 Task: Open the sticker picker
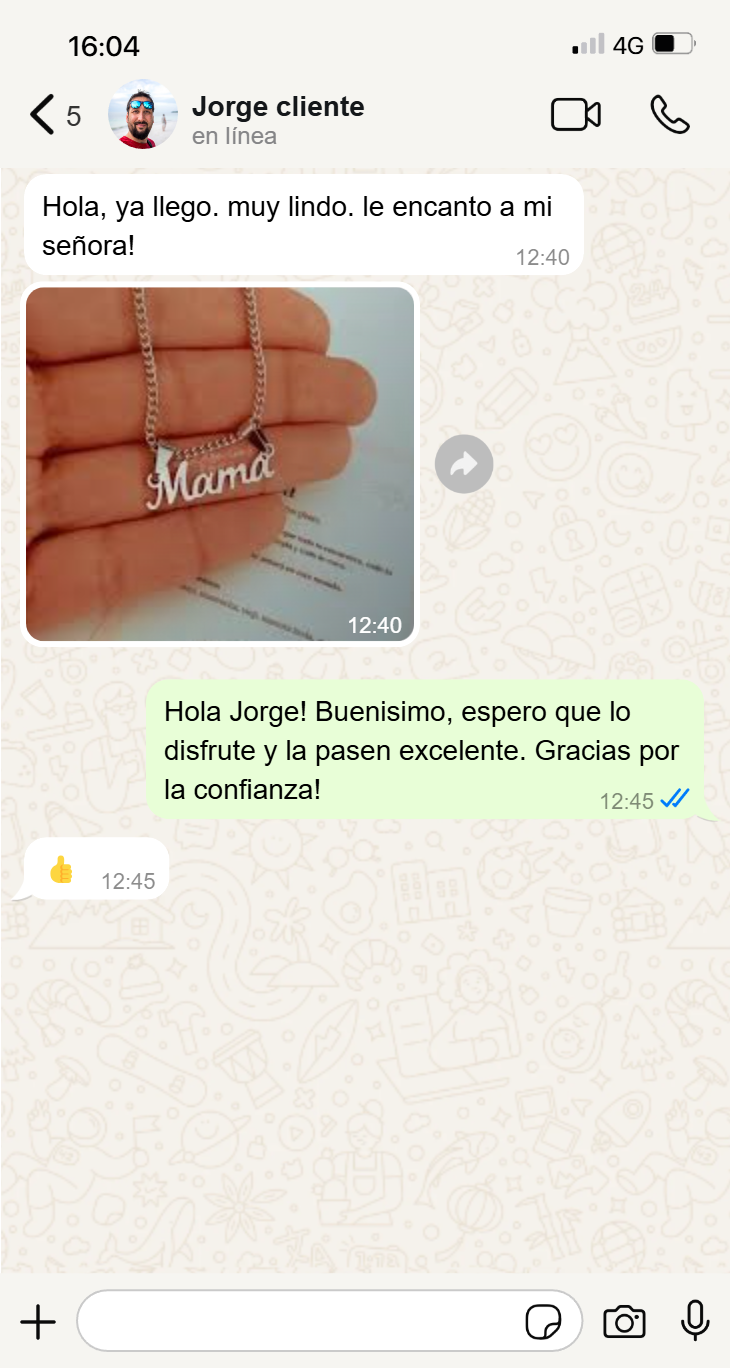[543, 1322]
